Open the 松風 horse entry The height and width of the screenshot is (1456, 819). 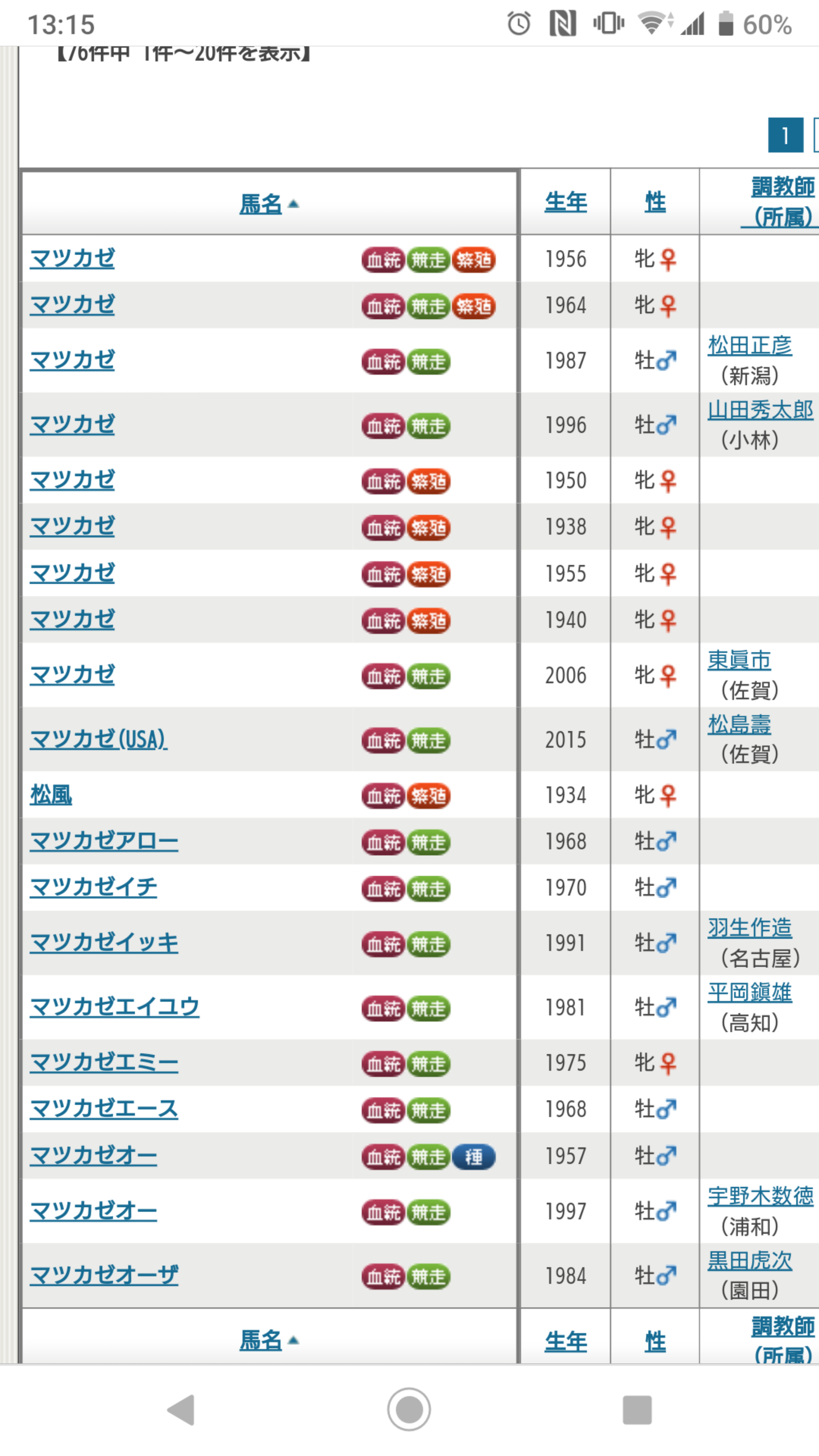51,795
